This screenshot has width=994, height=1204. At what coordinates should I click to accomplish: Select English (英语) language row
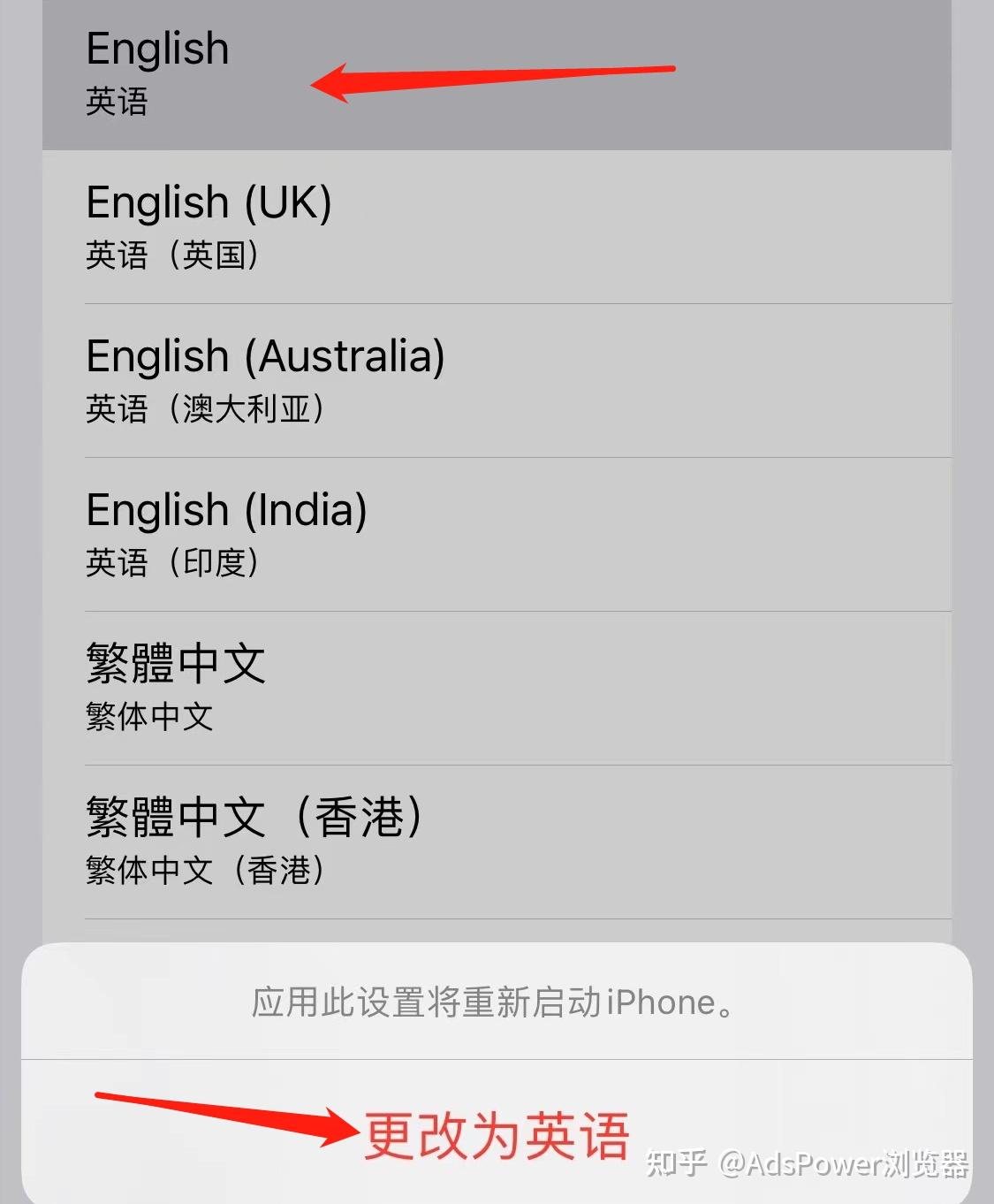(x=495, y=74)
